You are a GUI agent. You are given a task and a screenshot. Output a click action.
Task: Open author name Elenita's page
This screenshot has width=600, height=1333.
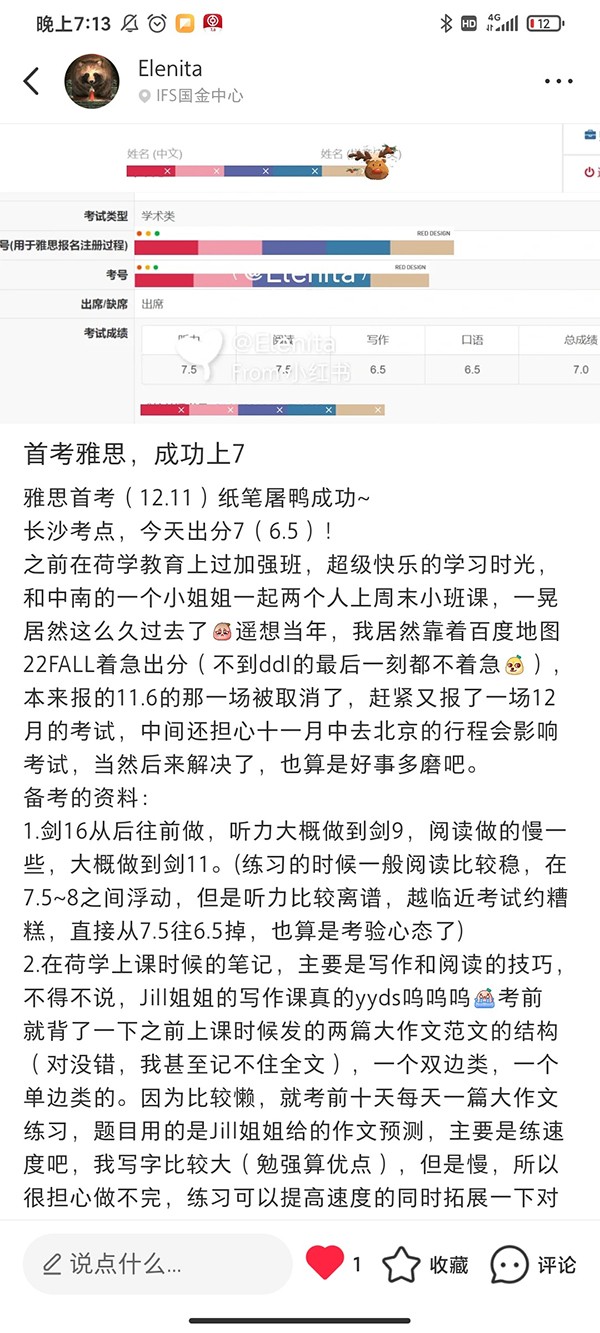170,68
